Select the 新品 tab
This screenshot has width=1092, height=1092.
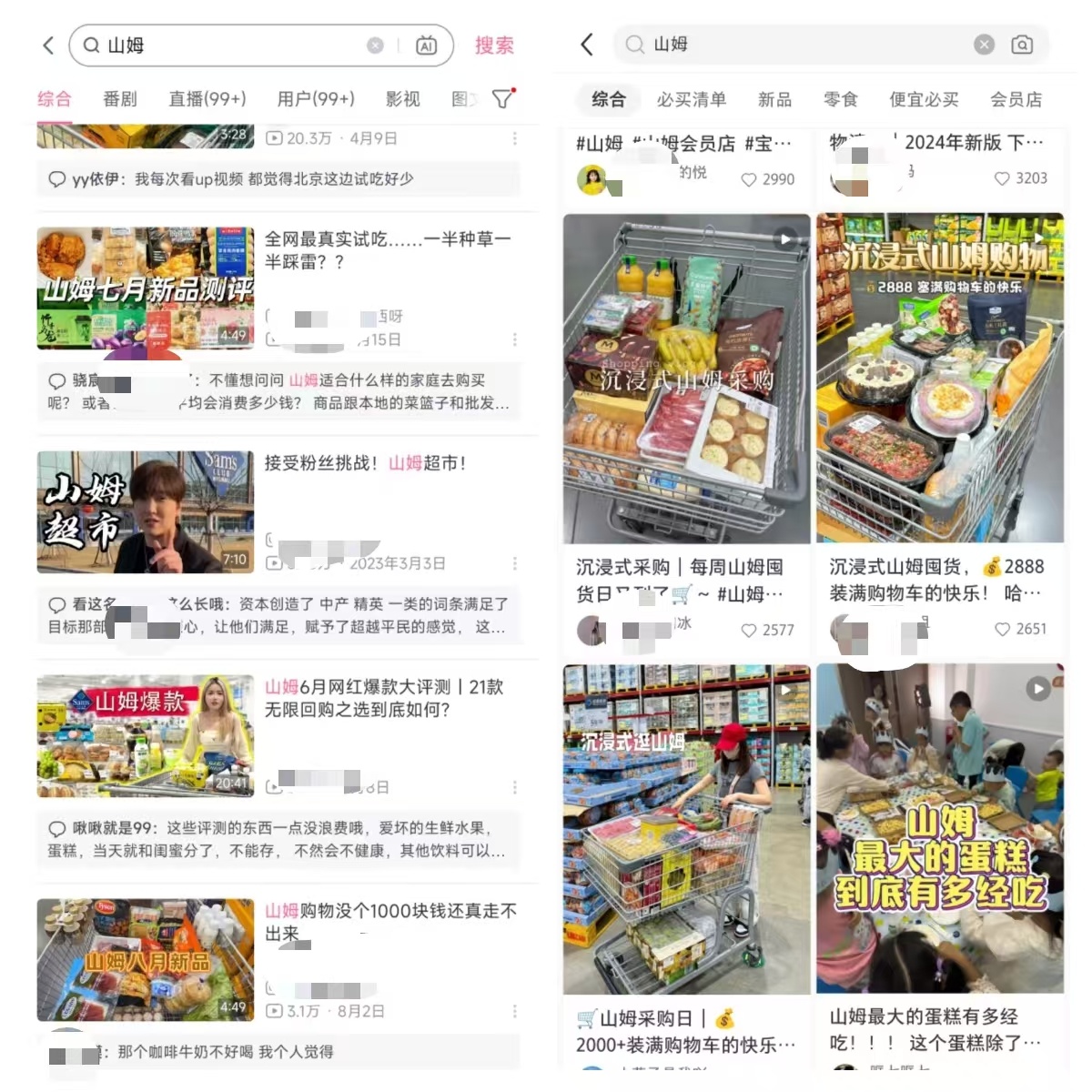774,99
